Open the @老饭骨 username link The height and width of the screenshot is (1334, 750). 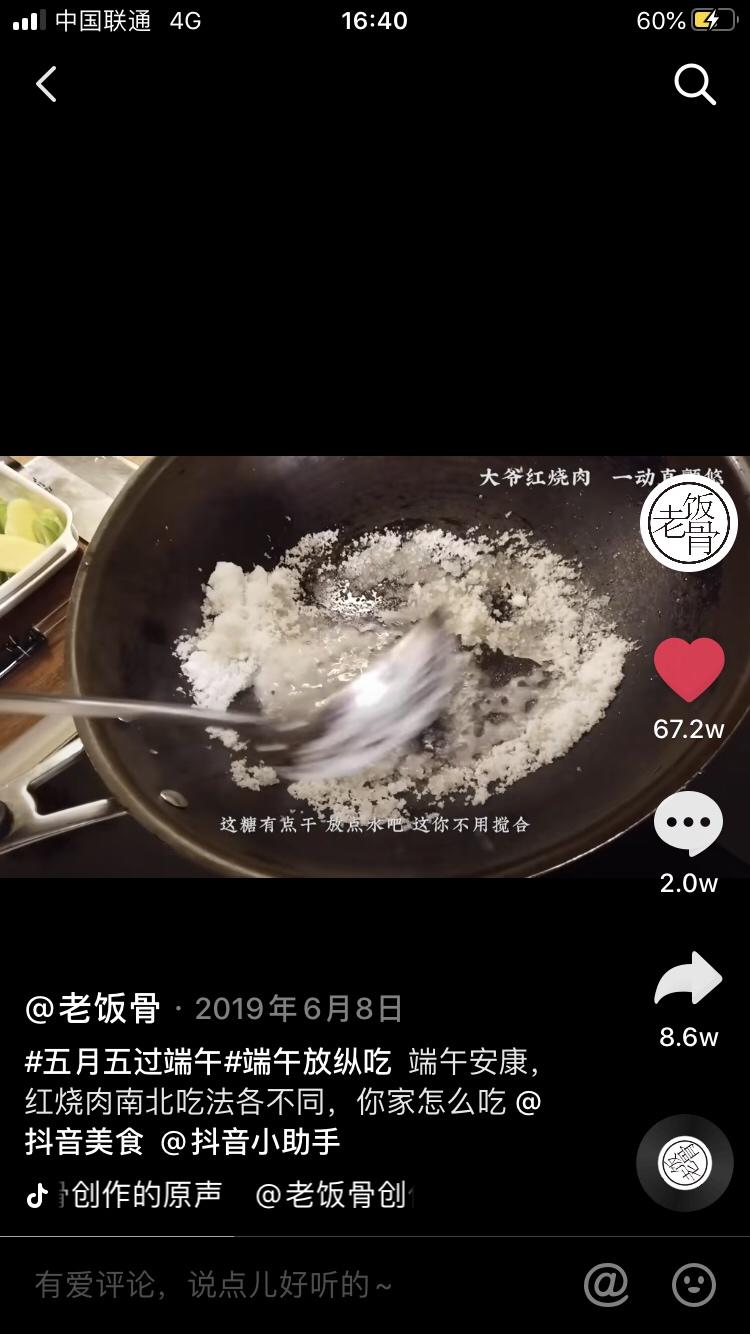[x=92, y=1008]
